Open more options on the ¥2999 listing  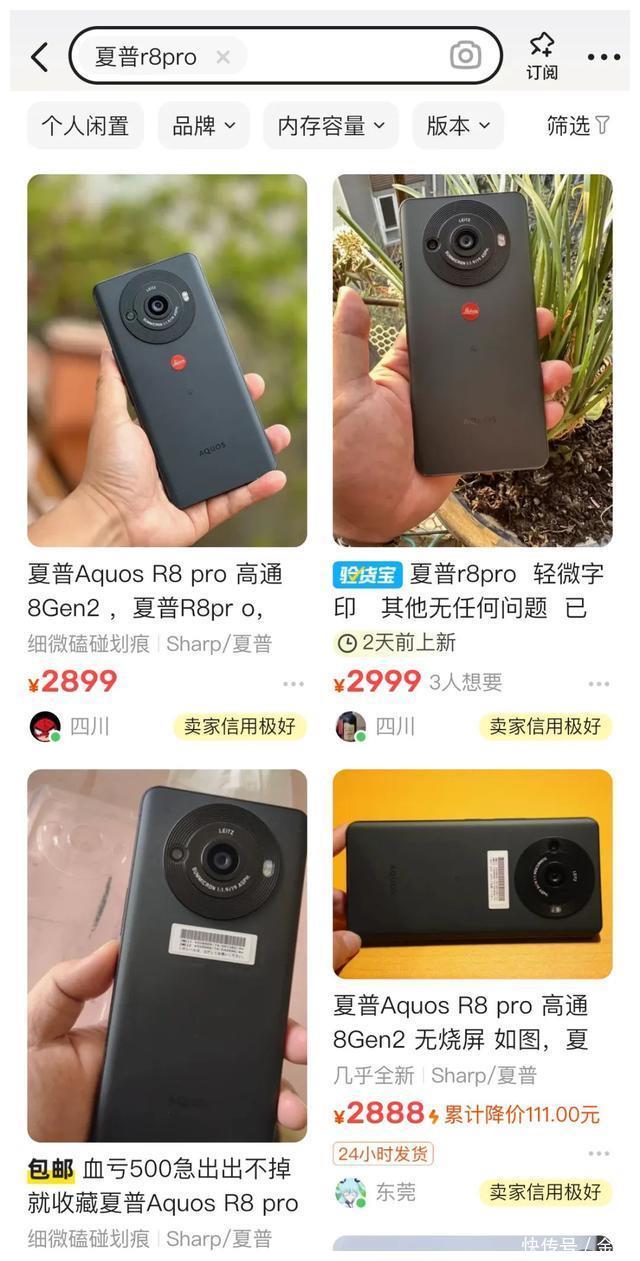pyautogui.click(x=598, y=684)
